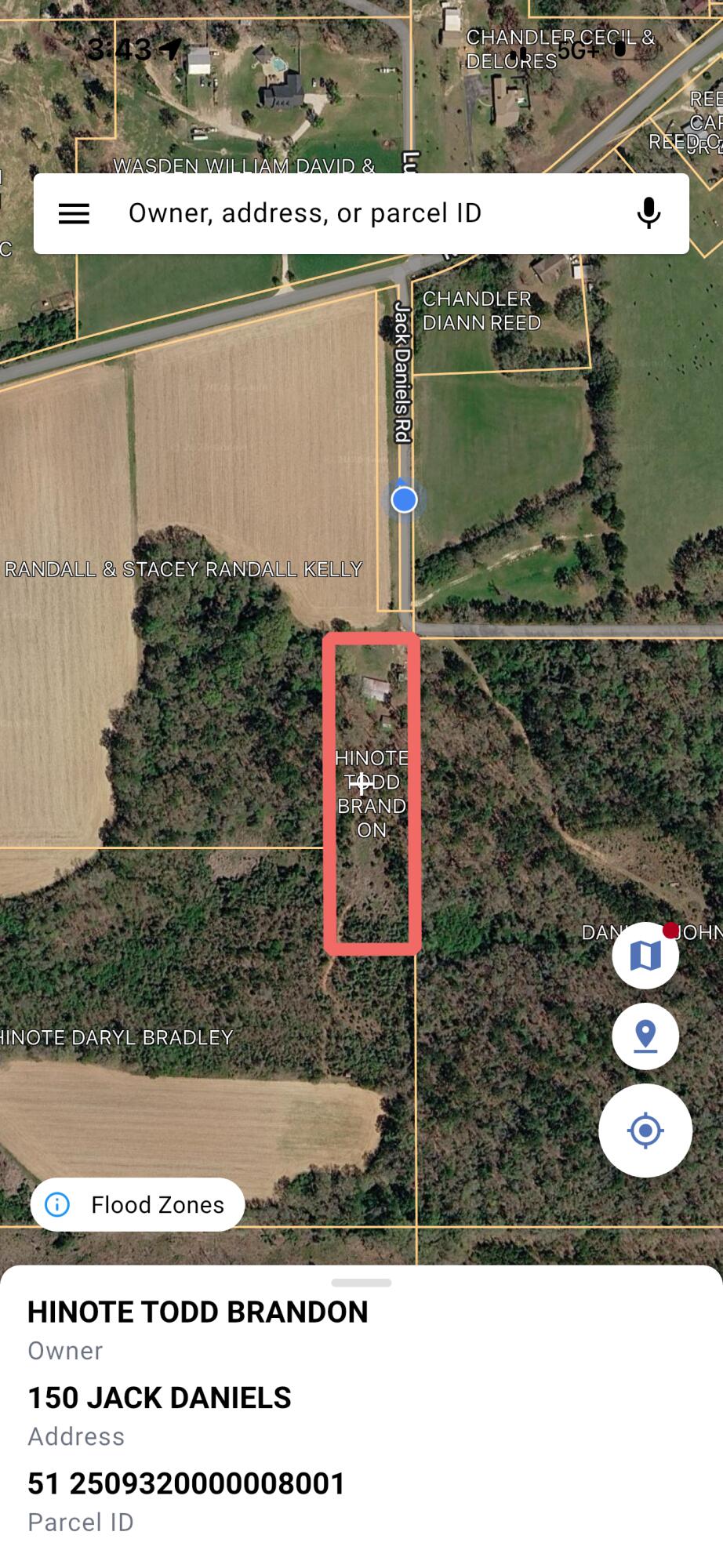Expand the Hinote Todd Brandon parcel details sheet
723x1568 pixels.
click(x=361, y=1283)
